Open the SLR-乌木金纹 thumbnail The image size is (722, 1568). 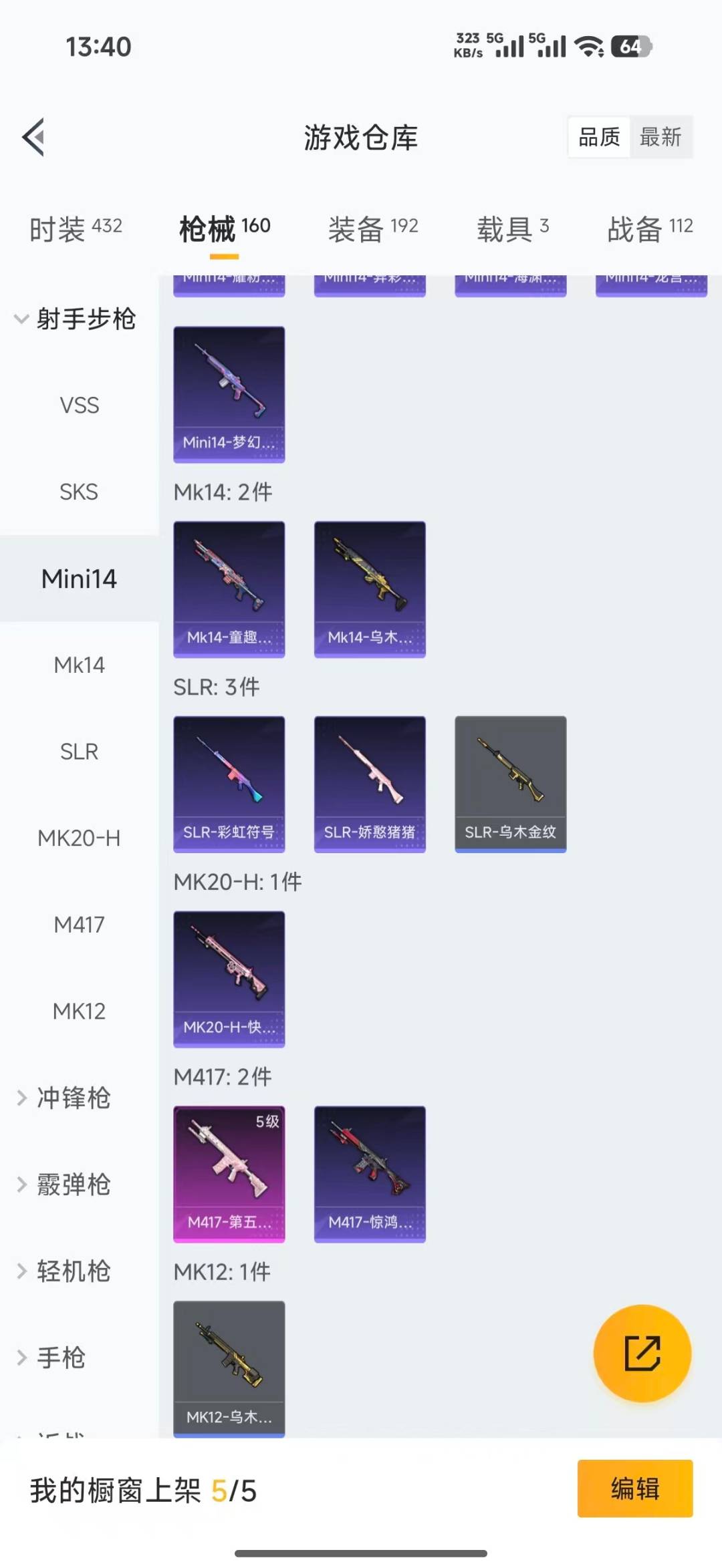point(510,783)
